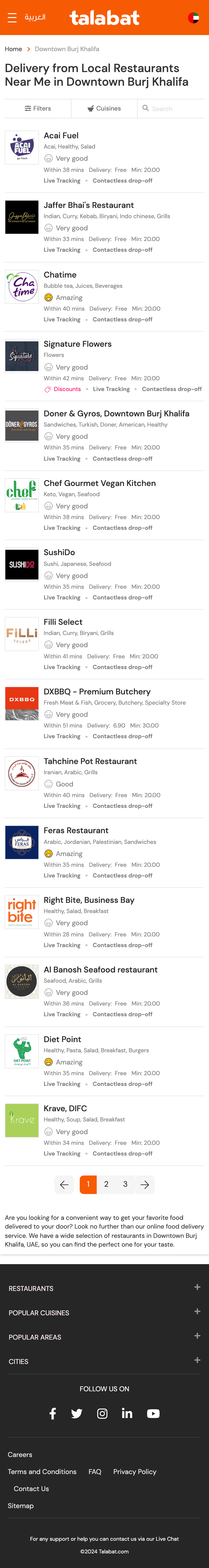Open Signature Flowers listing
Screen dimensions: 209x1568
click(x=78, y=344)
